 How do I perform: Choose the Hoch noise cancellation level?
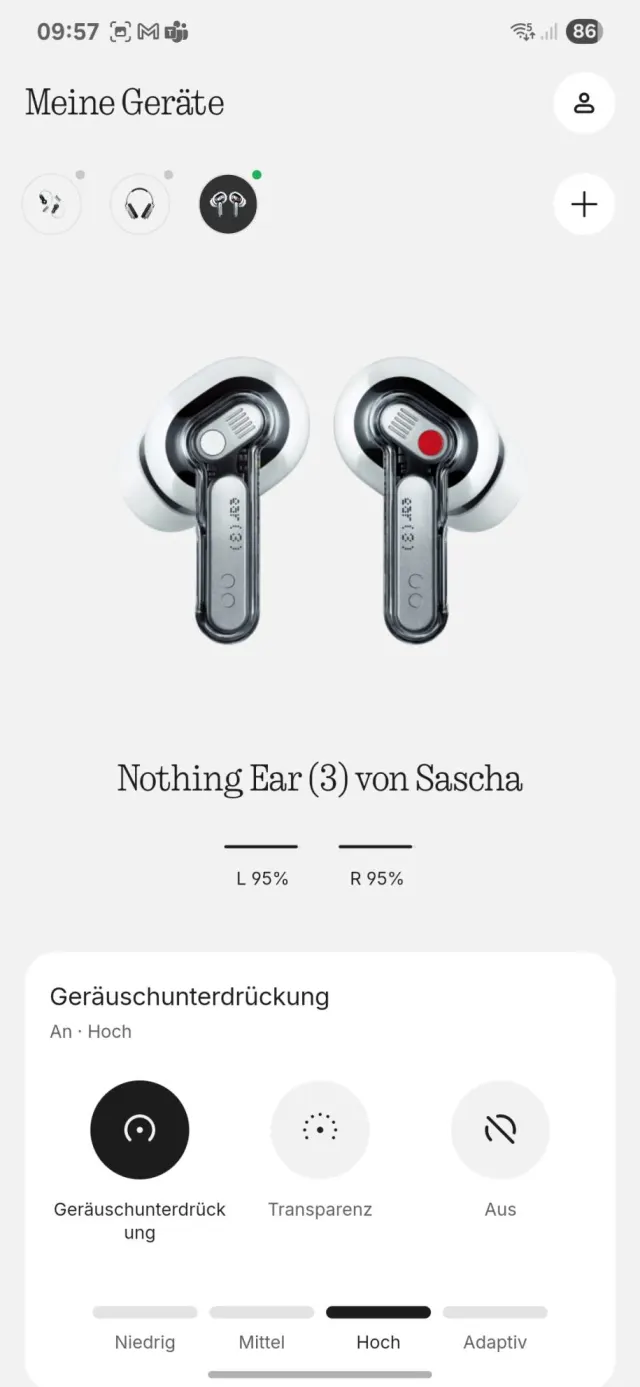(x=378, y=1327)
